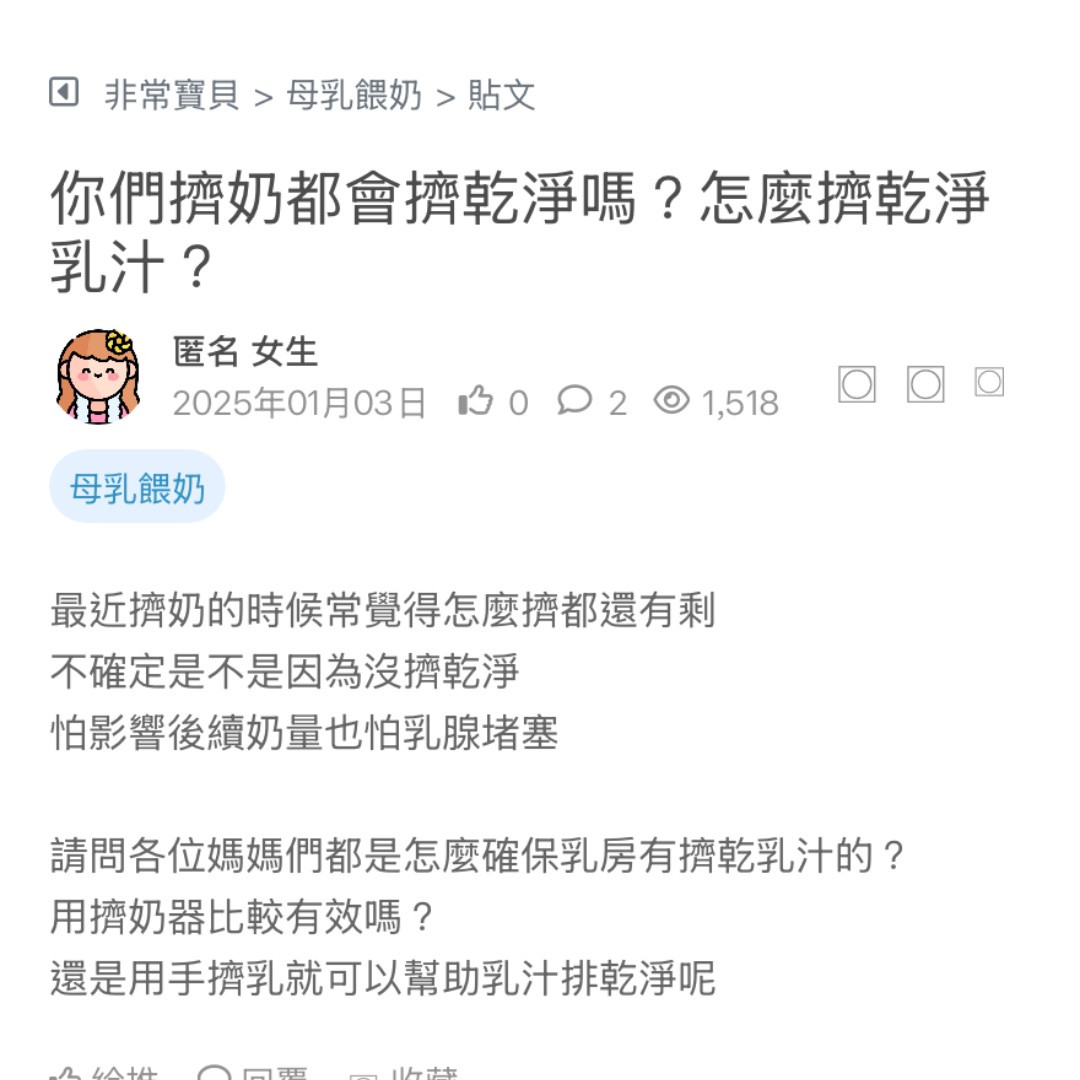The image size is (1080, 1080).
Task: Open the 非常寶貝 breadcrumb link
Action: point(172,96)
